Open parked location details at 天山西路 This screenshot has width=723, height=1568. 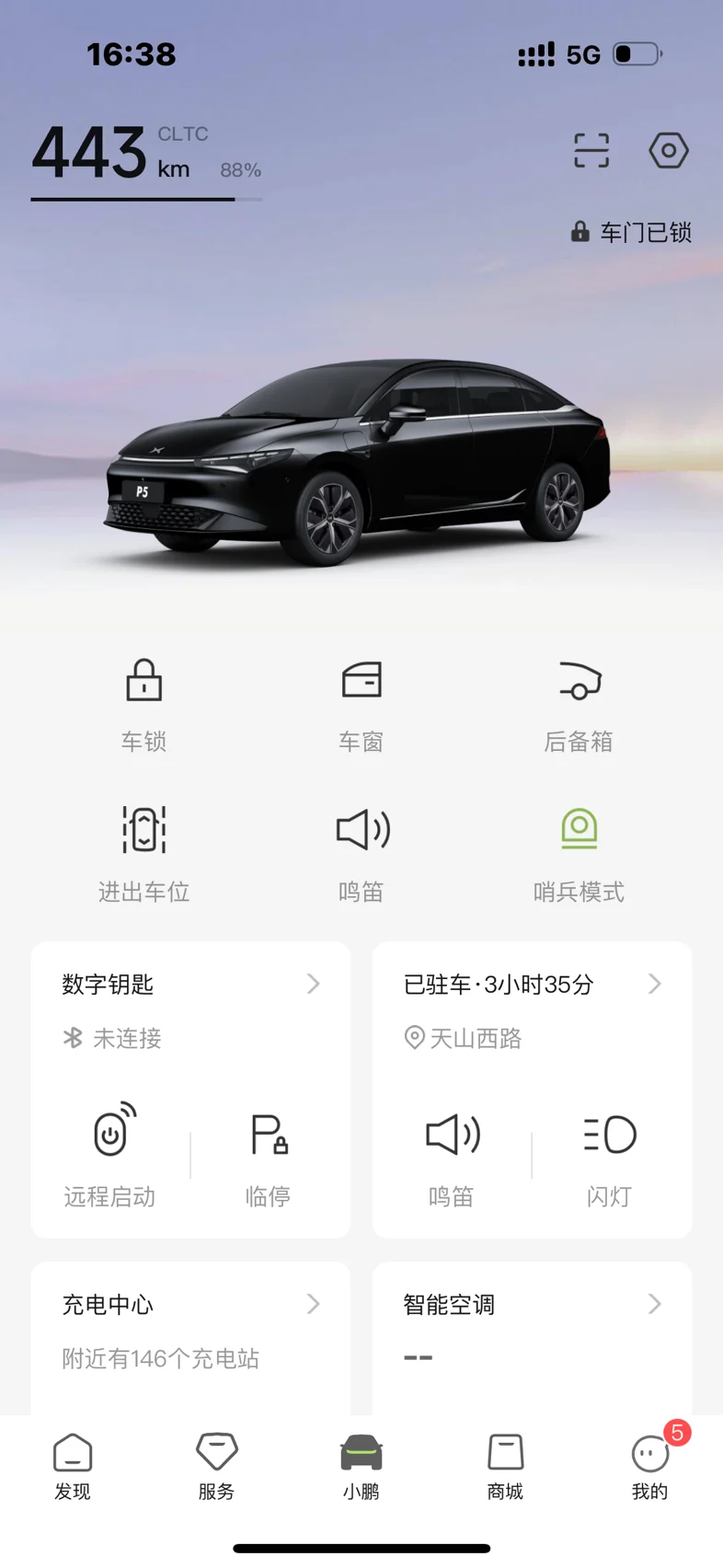[464, 1038]
